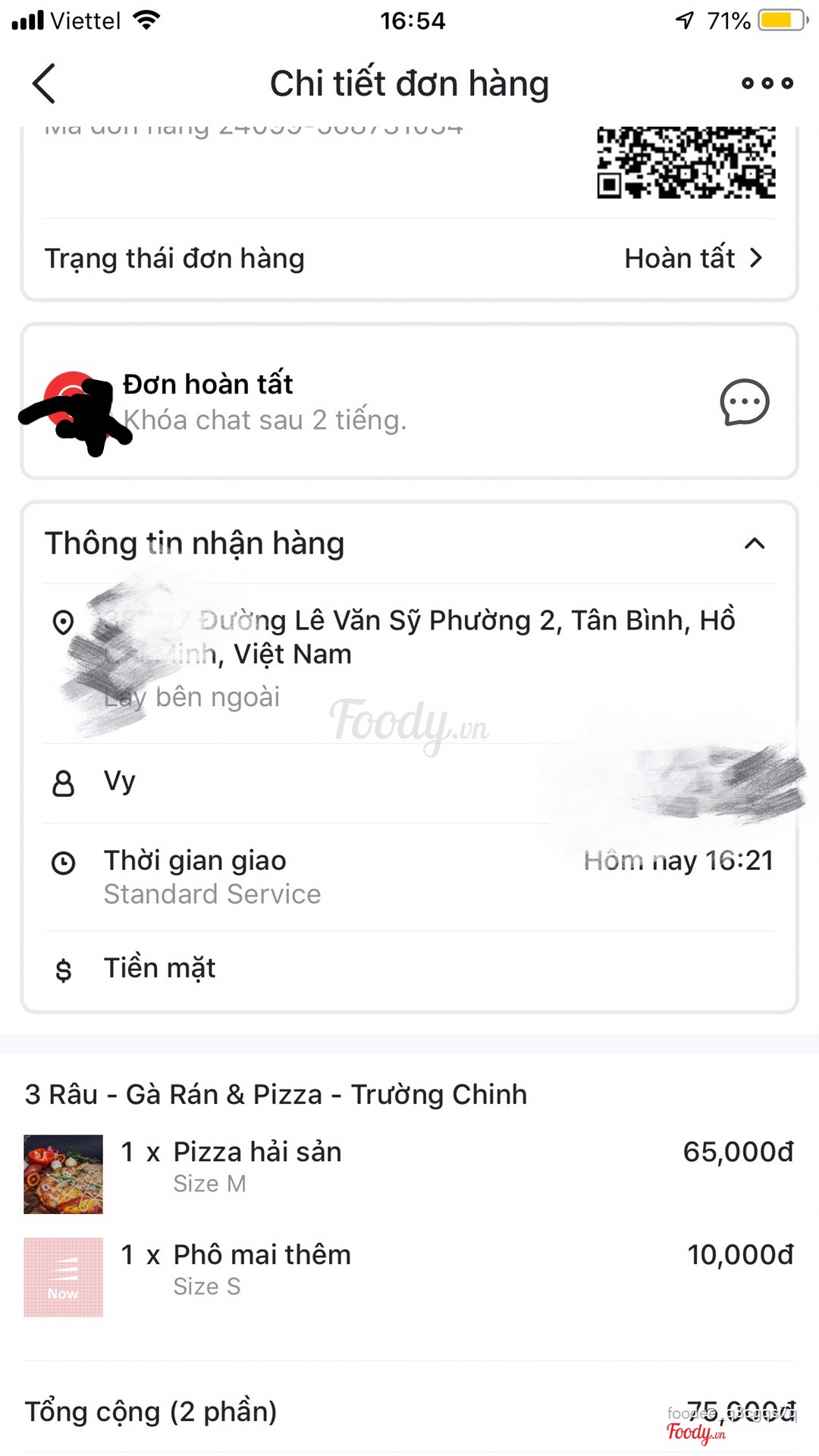
Task: View the Pizza hải sản item
Action: pyautogui.click(x=258, y=1153)
